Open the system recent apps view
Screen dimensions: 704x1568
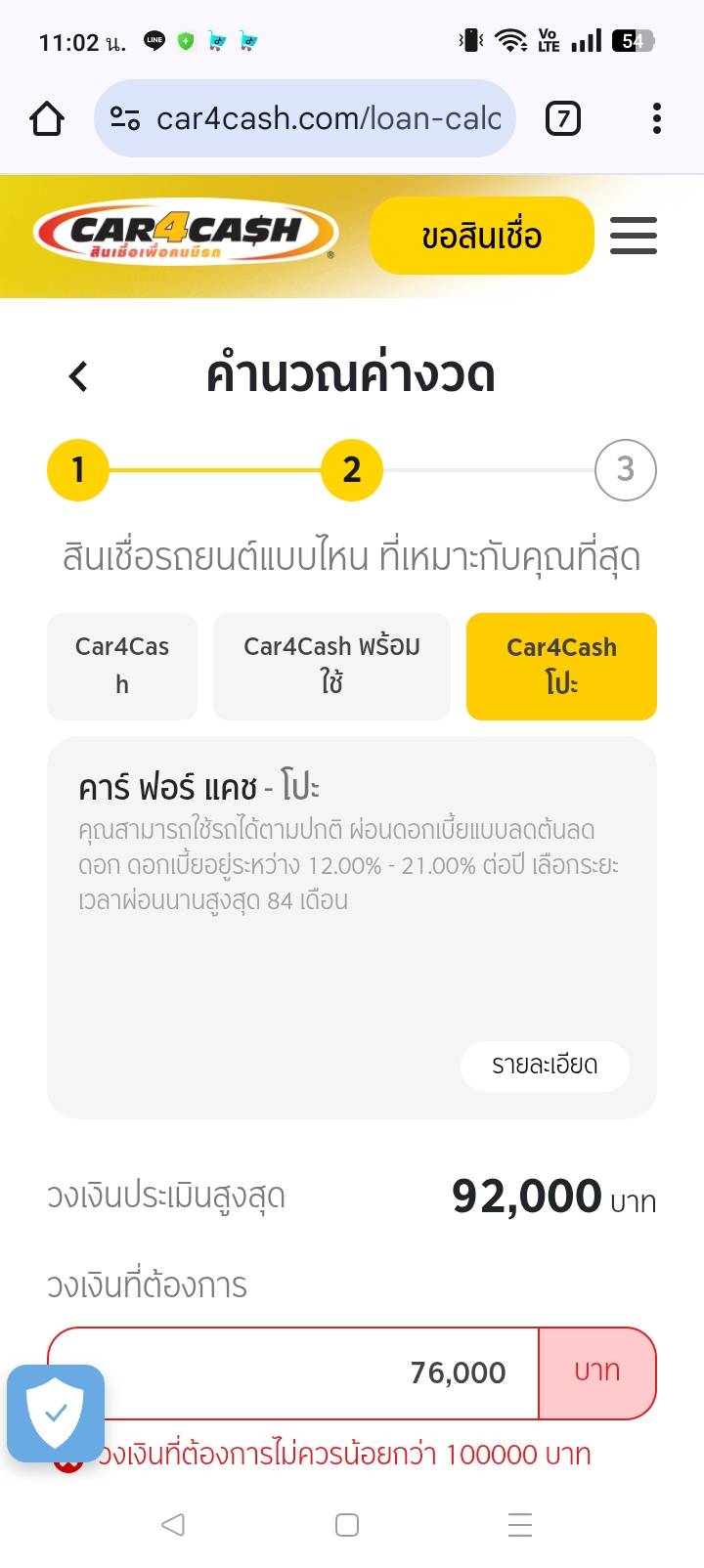click(520, 1525)
